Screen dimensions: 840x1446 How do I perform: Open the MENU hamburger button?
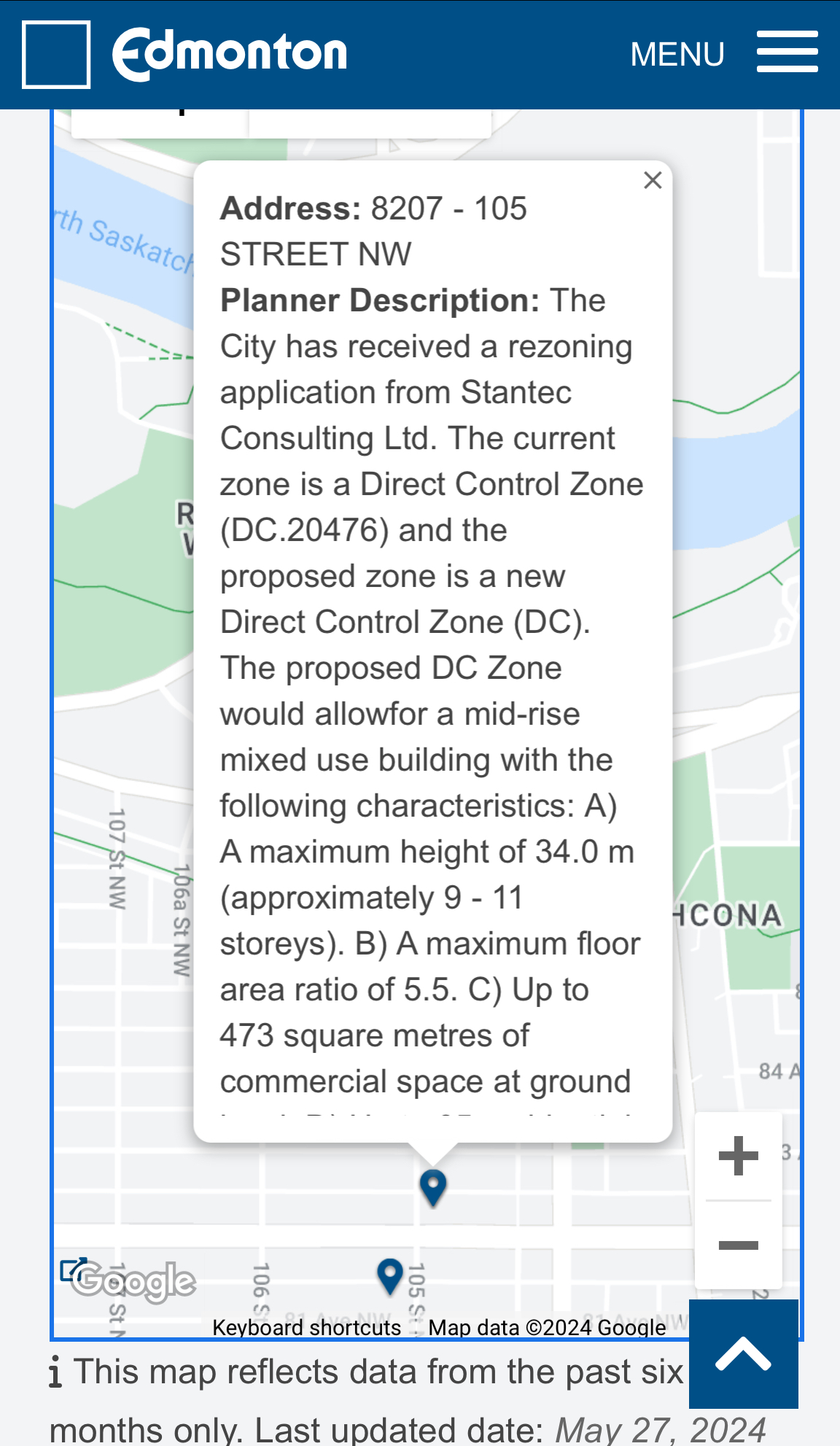point(786,53)
